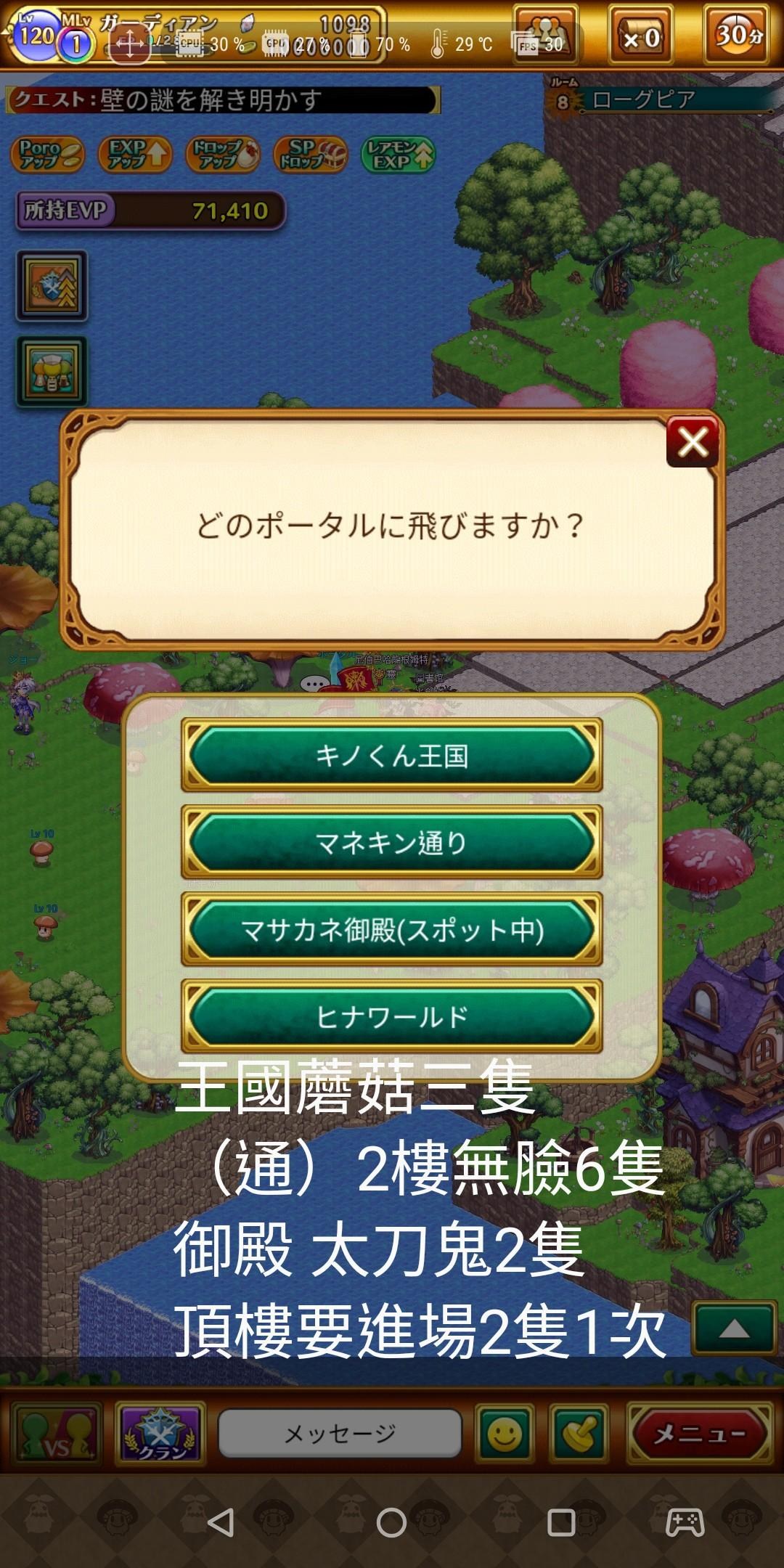The height and width of the screenshot is (1568, 784).
Task: Close the portal selection dialog
Action: [693, 441]
